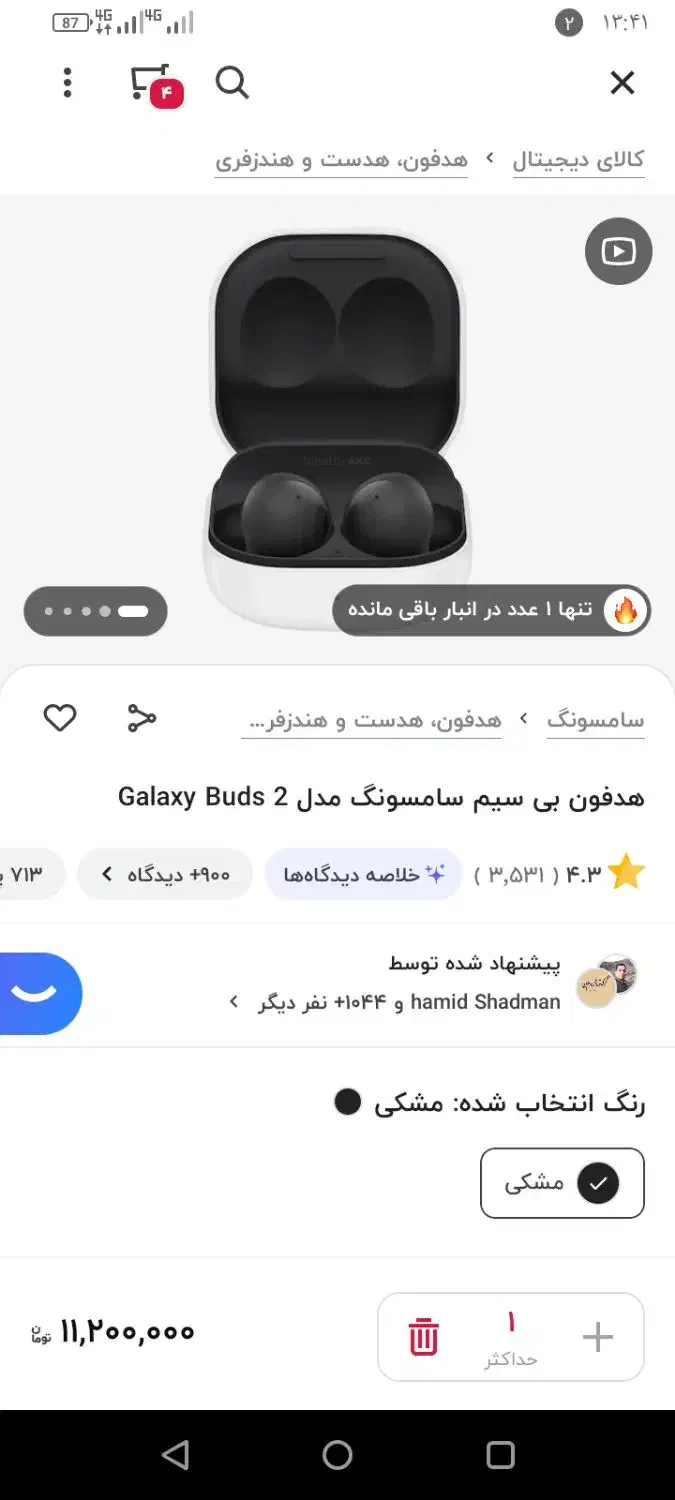Open the search icon
The width and height of the screenshot is (675, 1500).
pyautogui.click(x=232, y=83)
